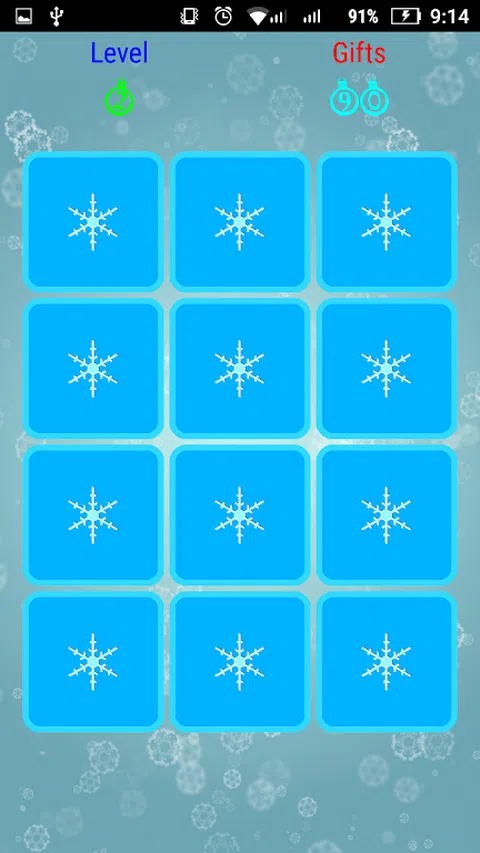Turn over the middle card in the third row
The height and width of the screenshot is (853, 480).
[x=240, y=515]
